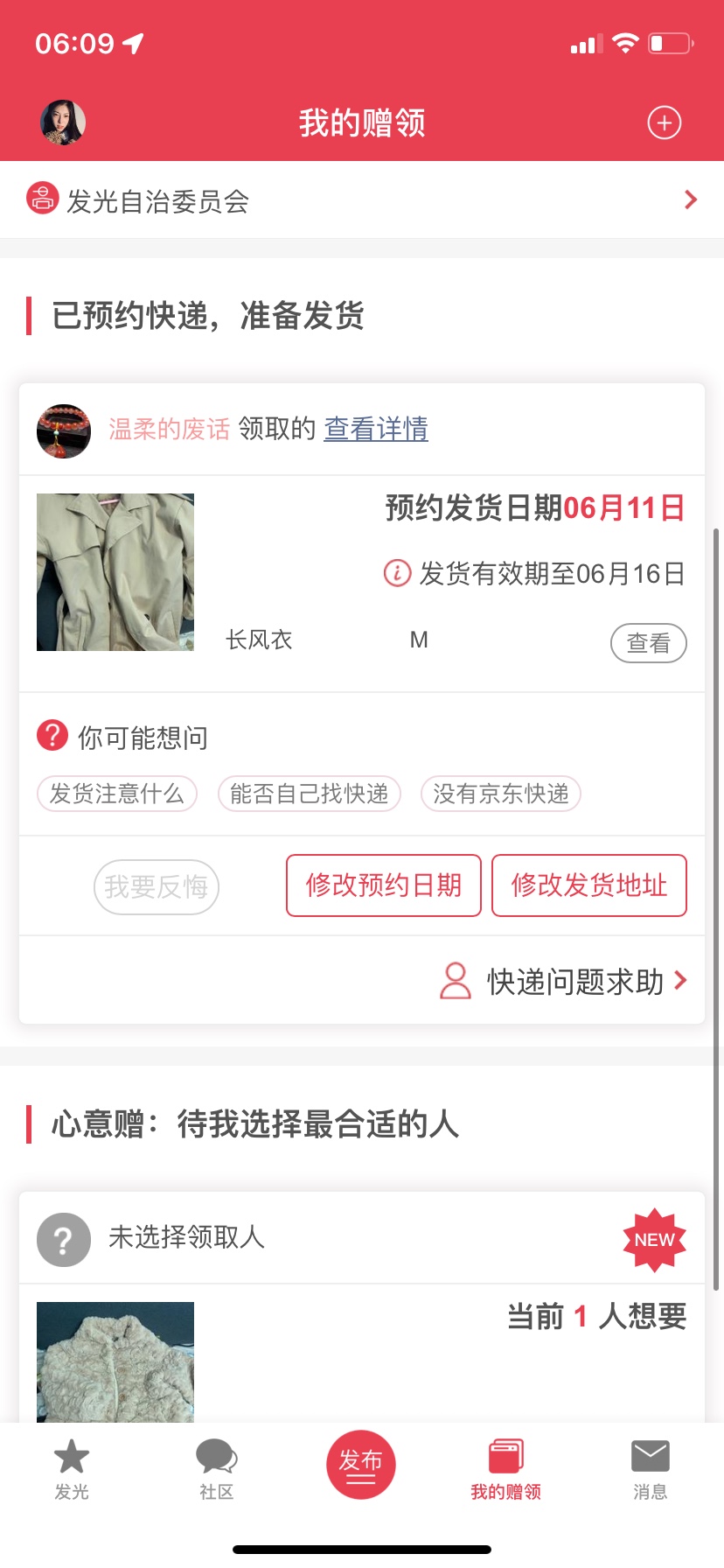Image resolution: width=724 pixels, height=1568 pixels.
Task: Tap the red 发布 publish button
Action: (x=361, y=1465)
